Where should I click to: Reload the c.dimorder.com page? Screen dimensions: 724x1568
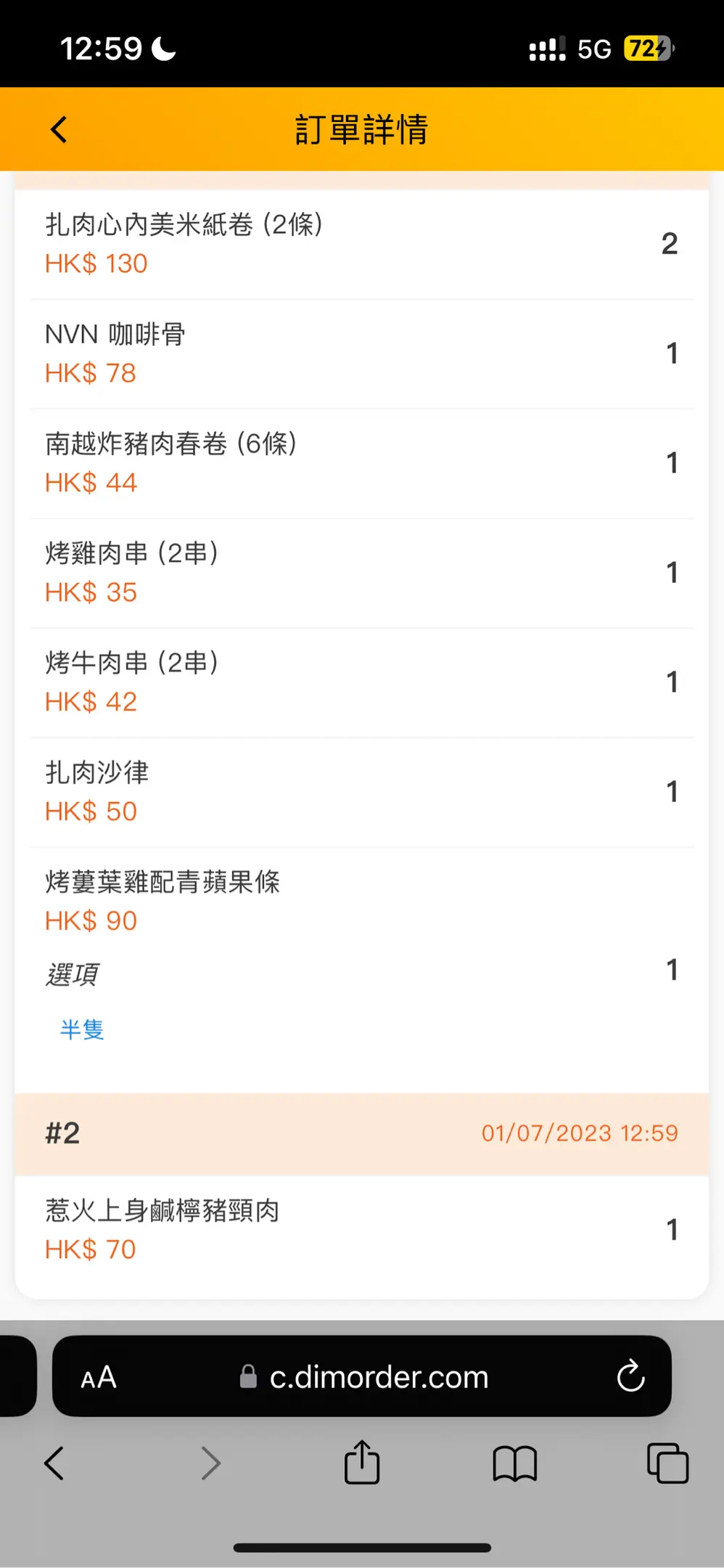pyautogui.click(x=630, y=1376)
